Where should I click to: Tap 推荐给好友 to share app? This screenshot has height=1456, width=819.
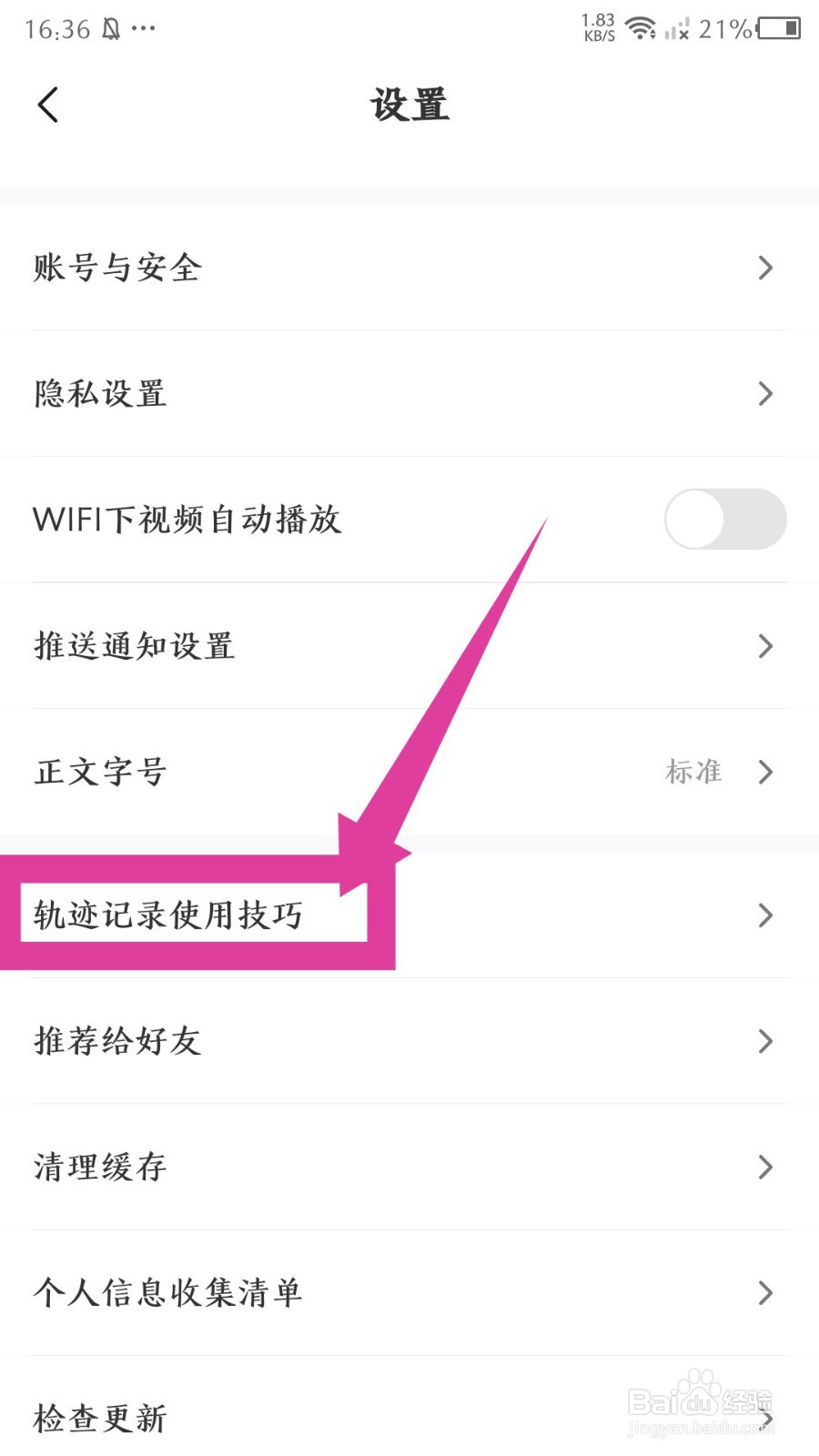tap(118, 1041)
